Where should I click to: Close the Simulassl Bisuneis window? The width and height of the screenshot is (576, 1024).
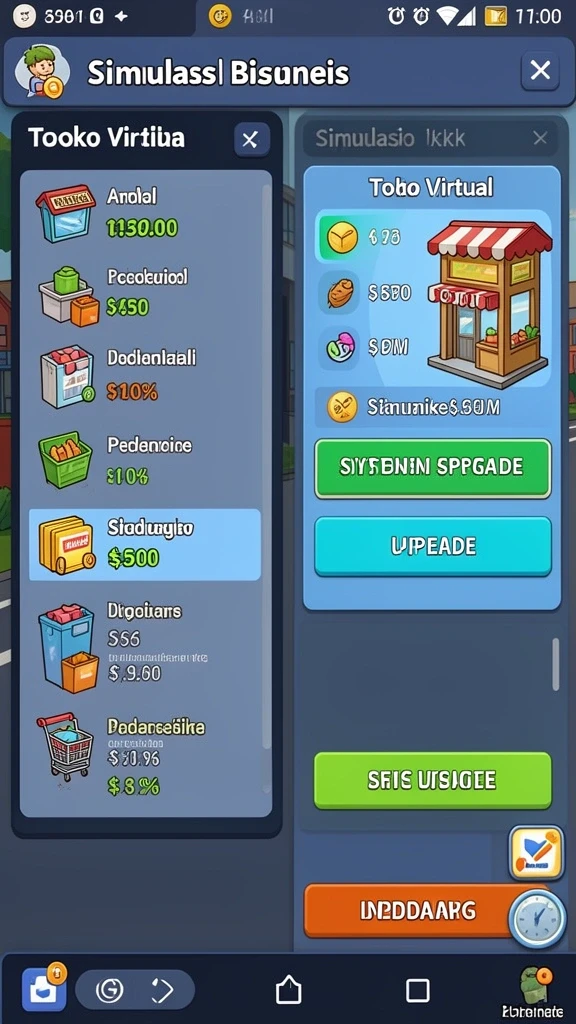(x=540, y=70)
